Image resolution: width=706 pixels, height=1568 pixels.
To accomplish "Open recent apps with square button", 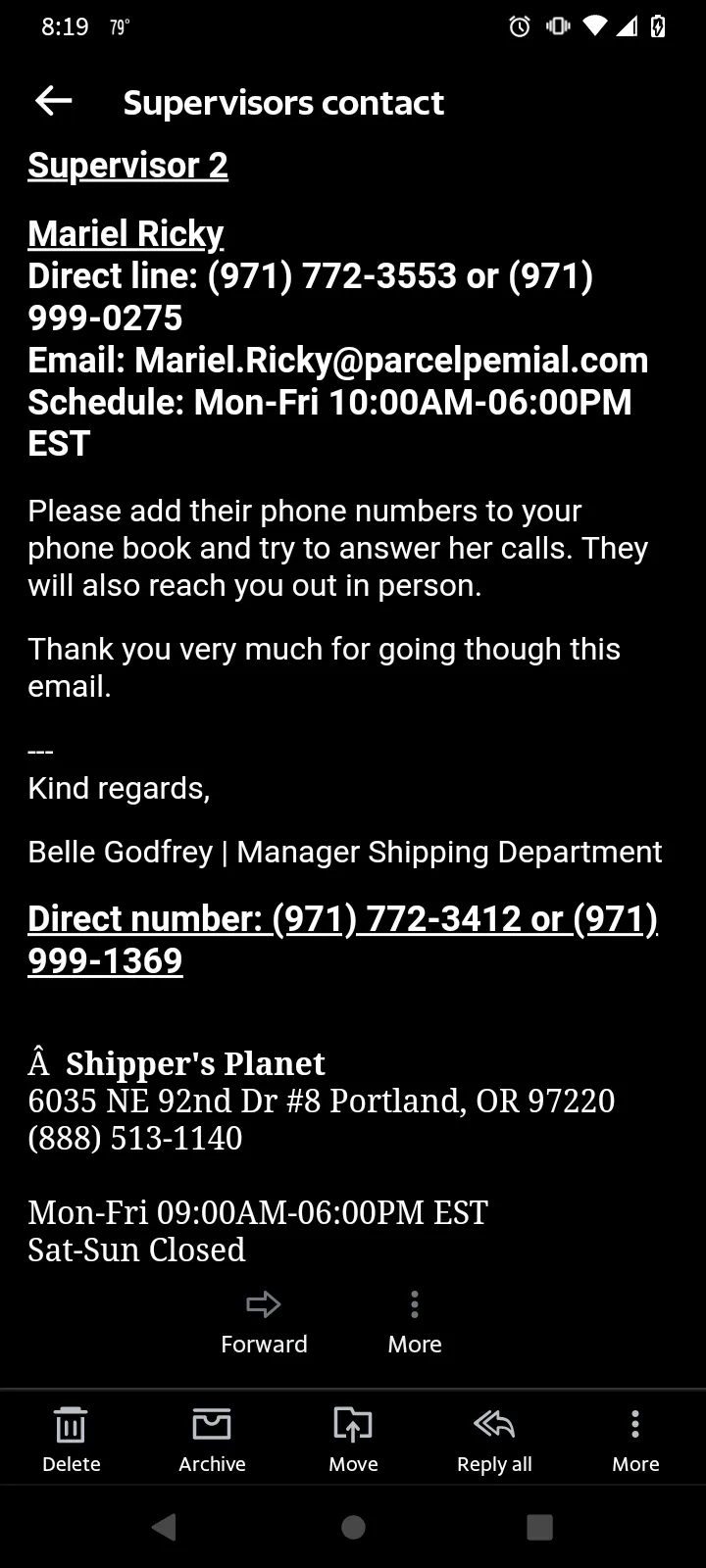I will tap(540, 1527).
